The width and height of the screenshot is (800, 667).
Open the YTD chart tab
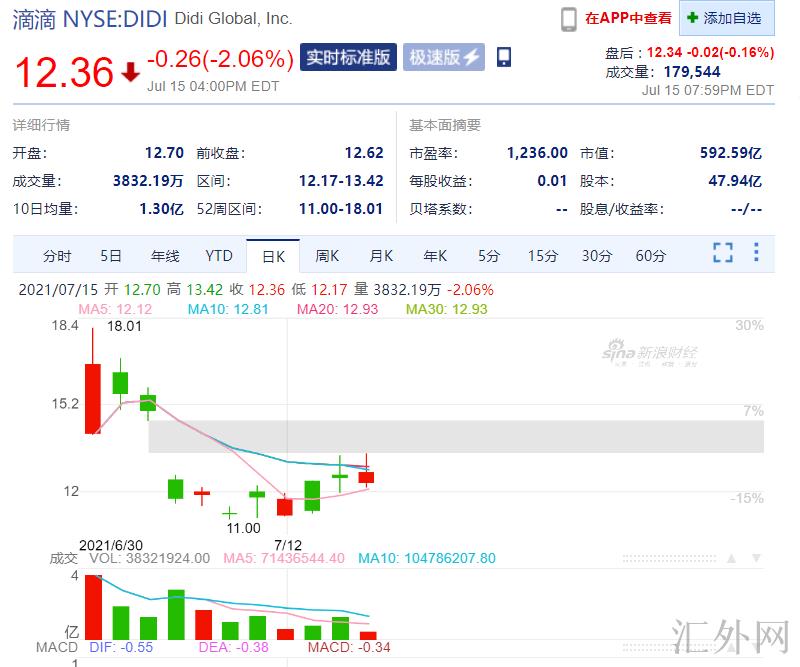(219, 256)
